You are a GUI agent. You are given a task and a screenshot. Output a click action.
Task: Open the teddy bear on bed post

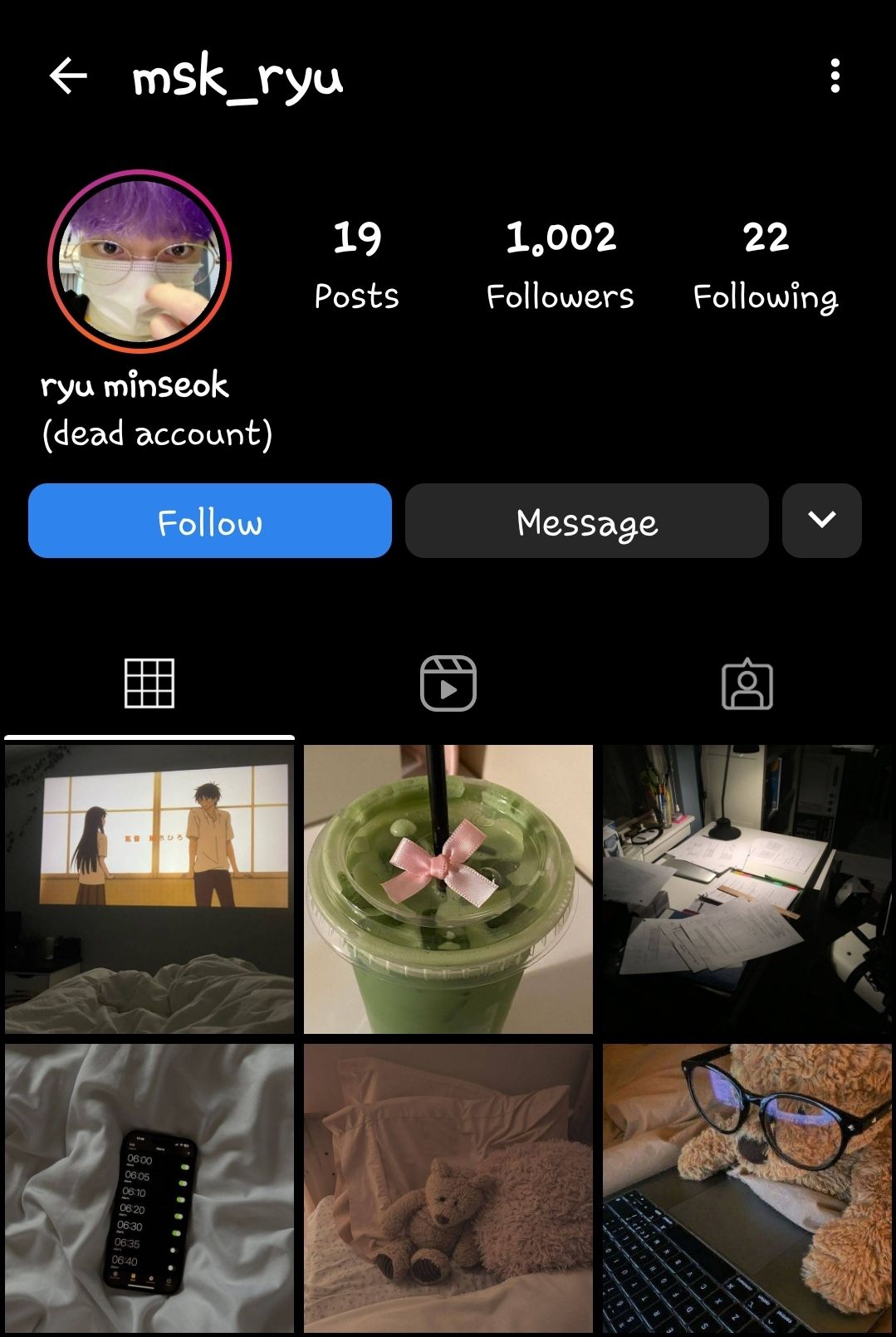pos(448,1188)
